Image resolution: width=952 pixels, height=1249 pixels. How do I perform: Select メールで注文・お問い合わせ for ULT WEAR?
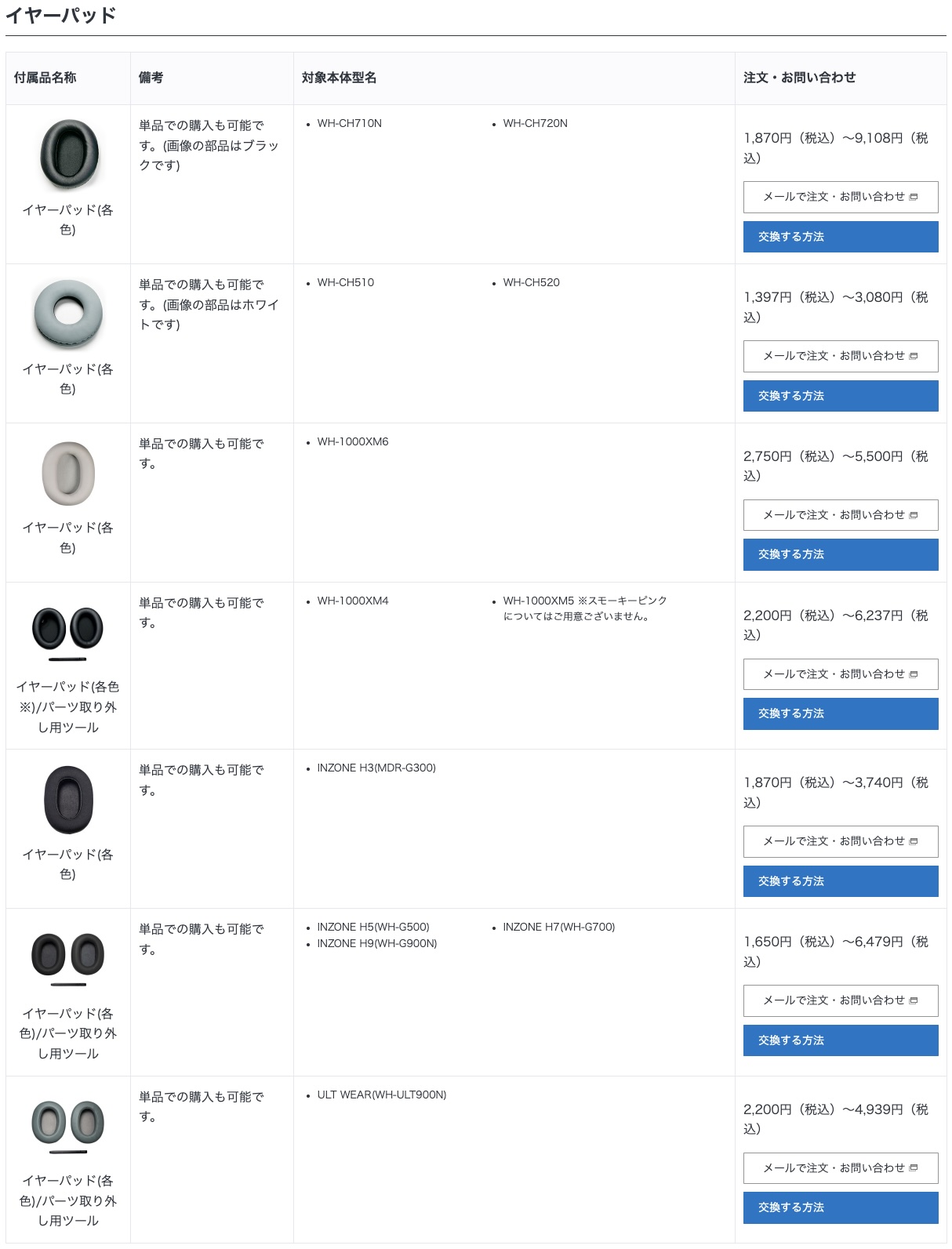[x=840, y=1168]
